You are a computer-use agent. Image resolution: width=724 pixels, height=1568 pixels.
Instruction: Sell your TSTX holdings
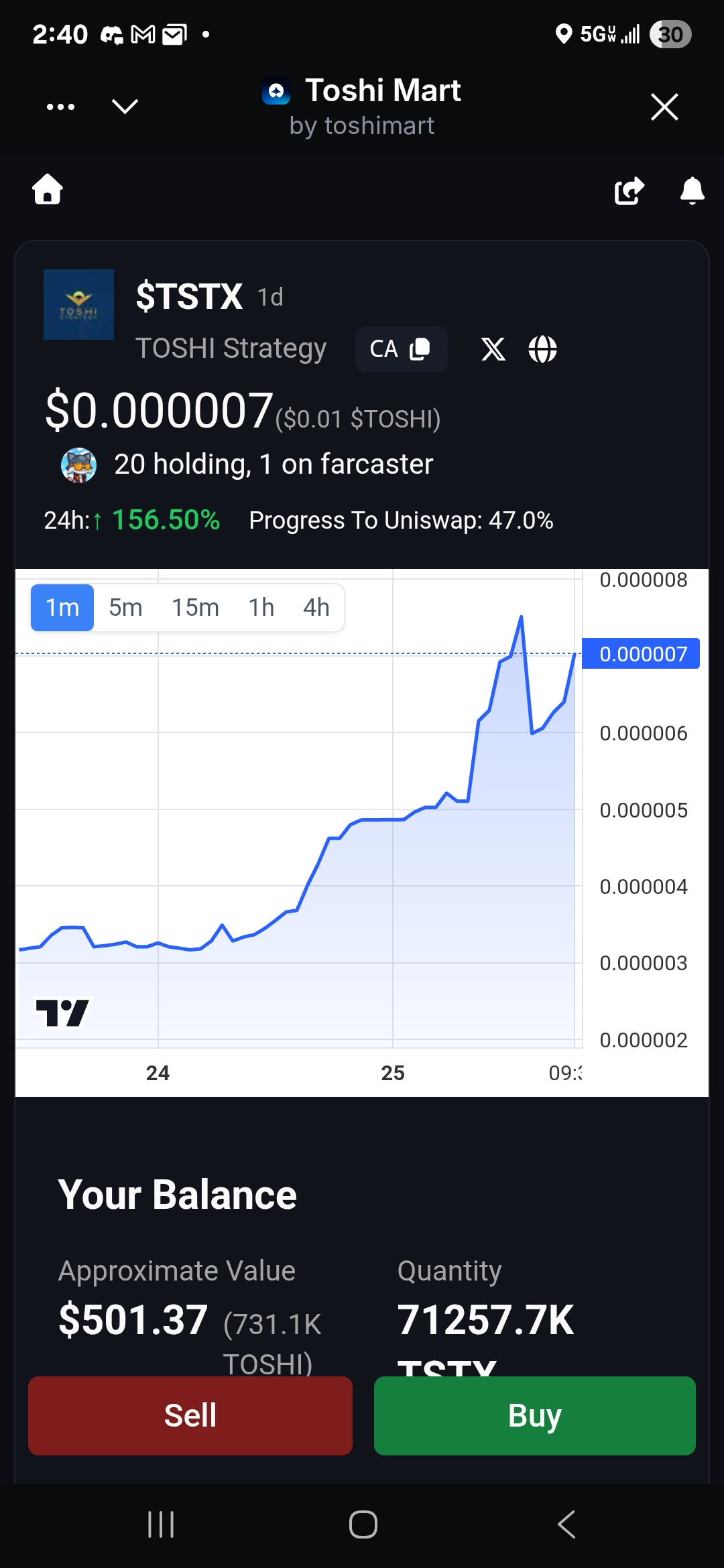click(190, 1415)
